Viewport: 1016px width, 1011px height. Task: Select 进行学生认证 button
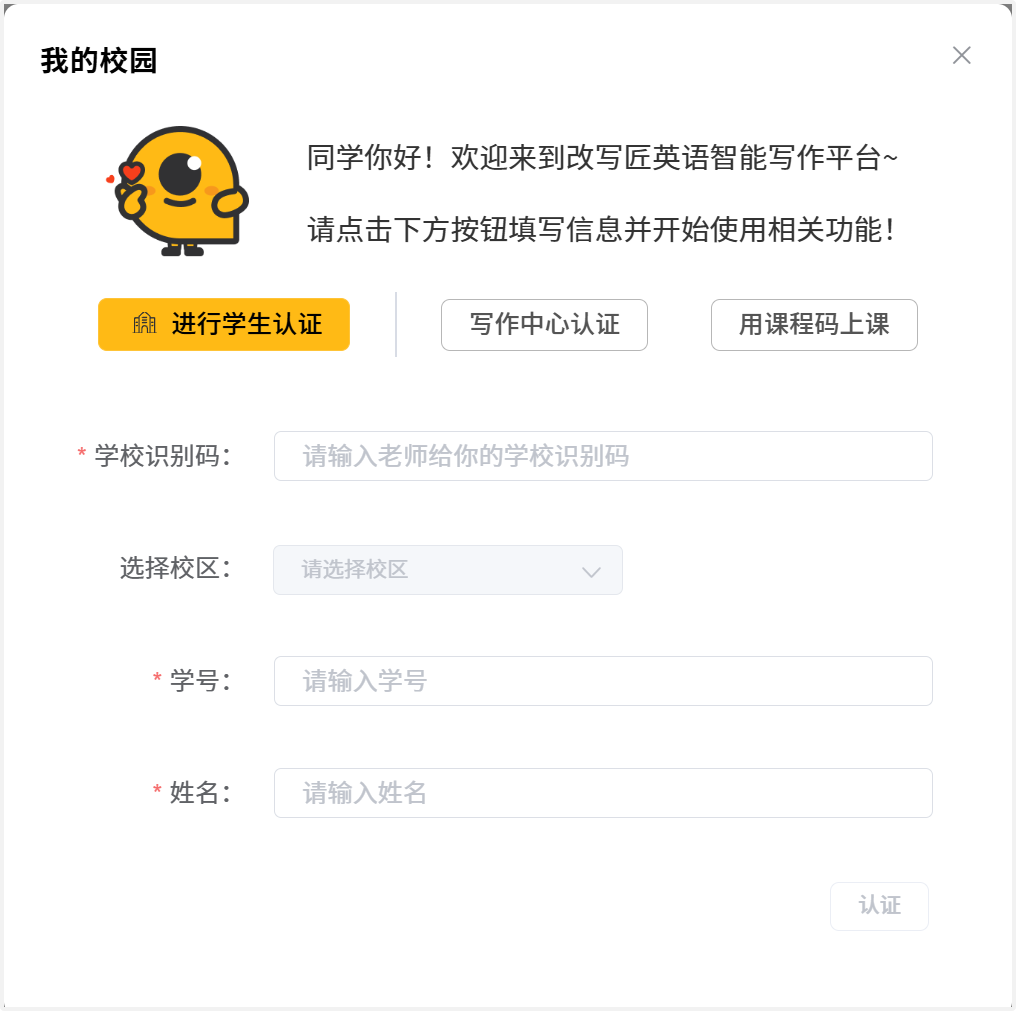[x=224, y=324]
